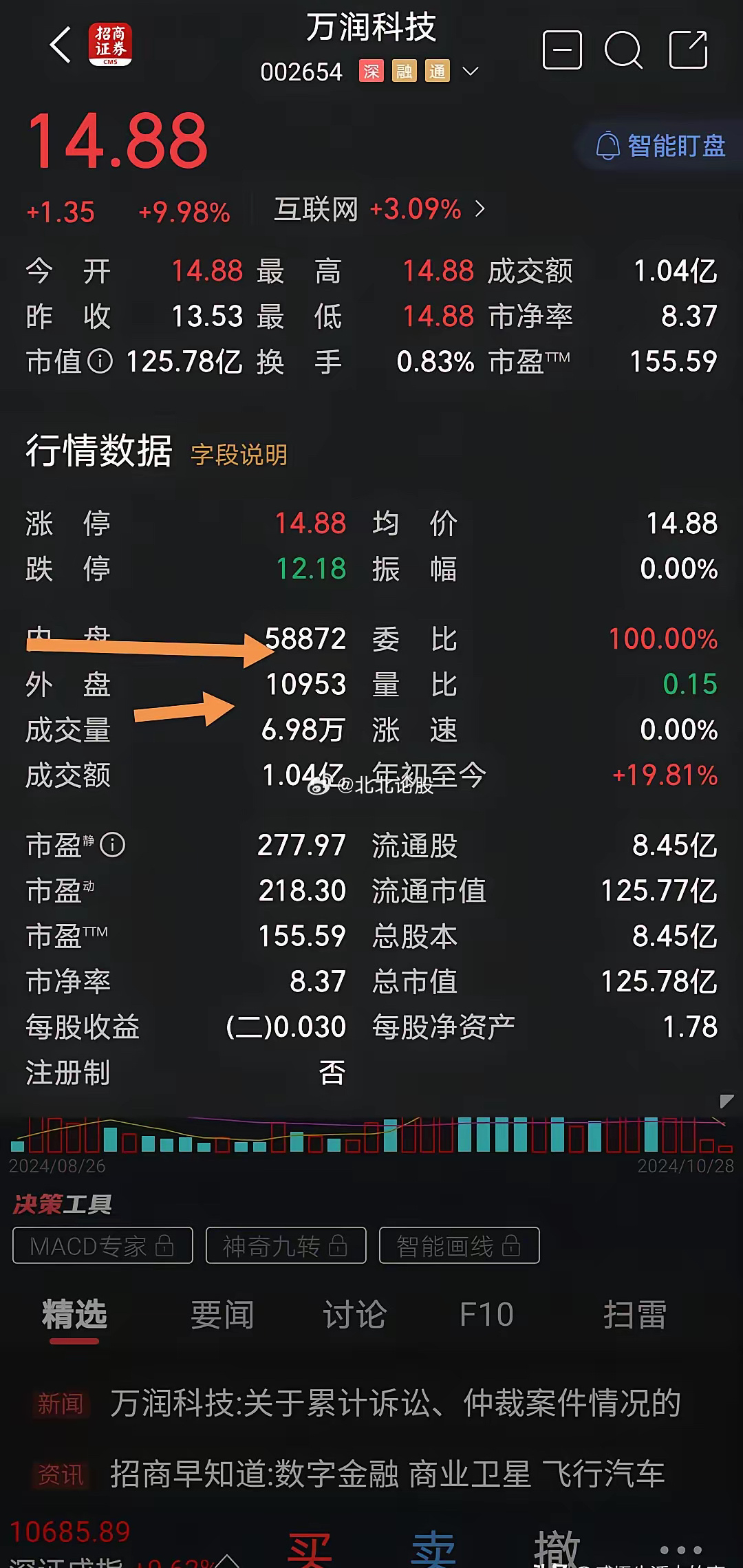Open the 互联网 sector +3.09% link
This screenshot has width=743, height=1568.
point(380,209)
